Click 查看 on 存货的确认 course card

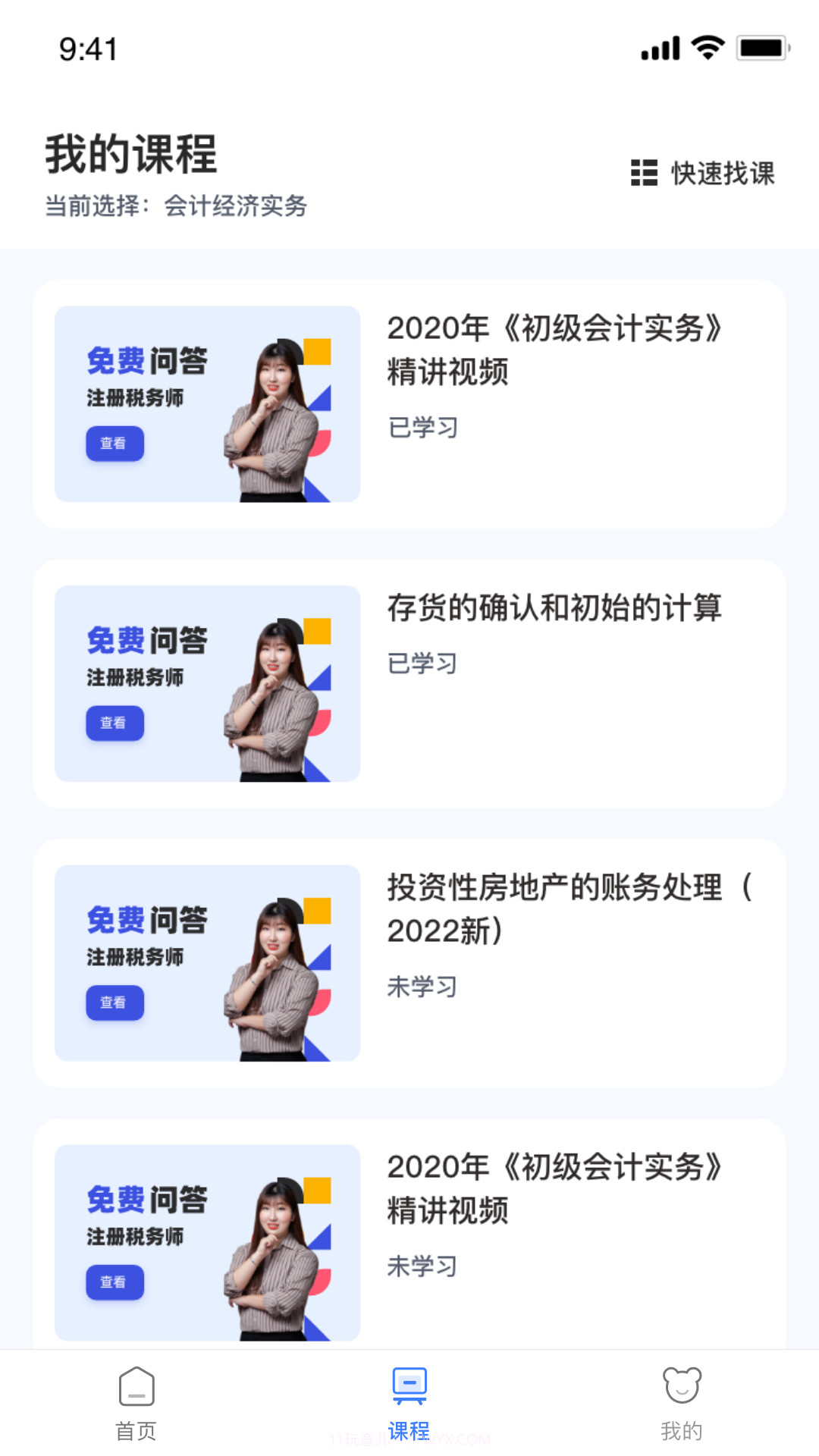114,723
